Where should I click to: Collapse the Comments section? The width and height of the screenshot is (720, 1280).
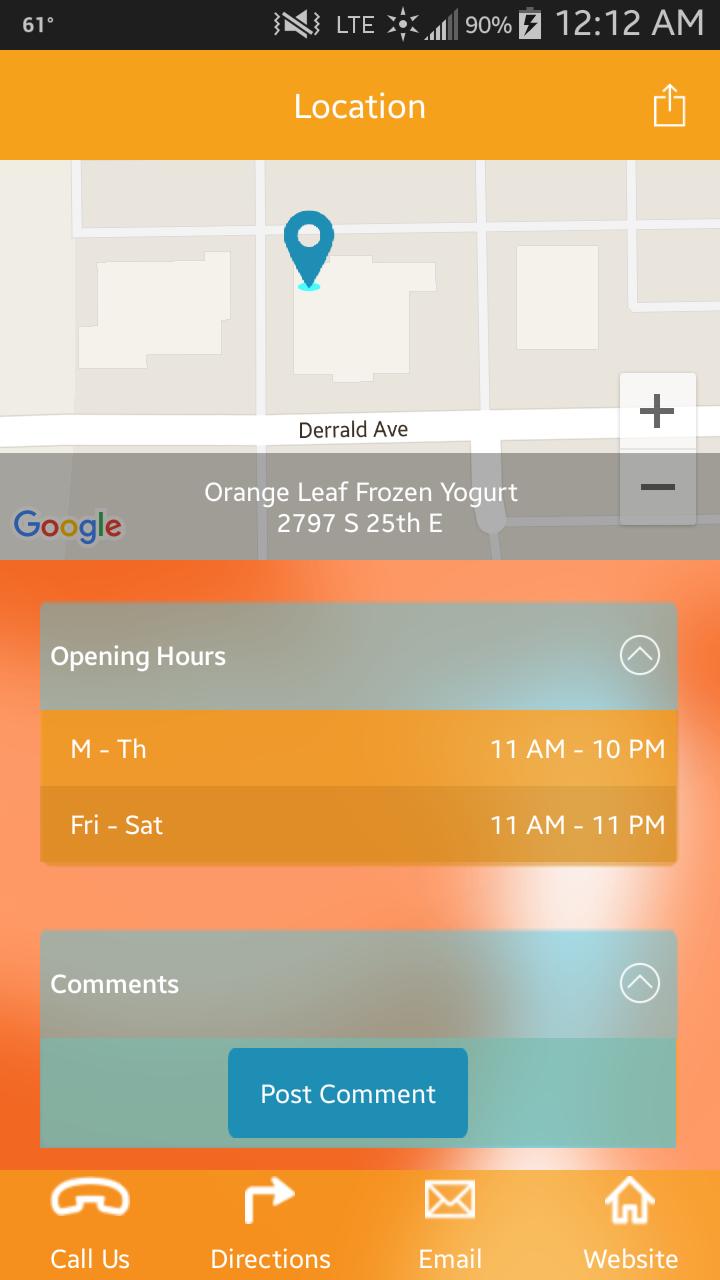click(639, 984)
